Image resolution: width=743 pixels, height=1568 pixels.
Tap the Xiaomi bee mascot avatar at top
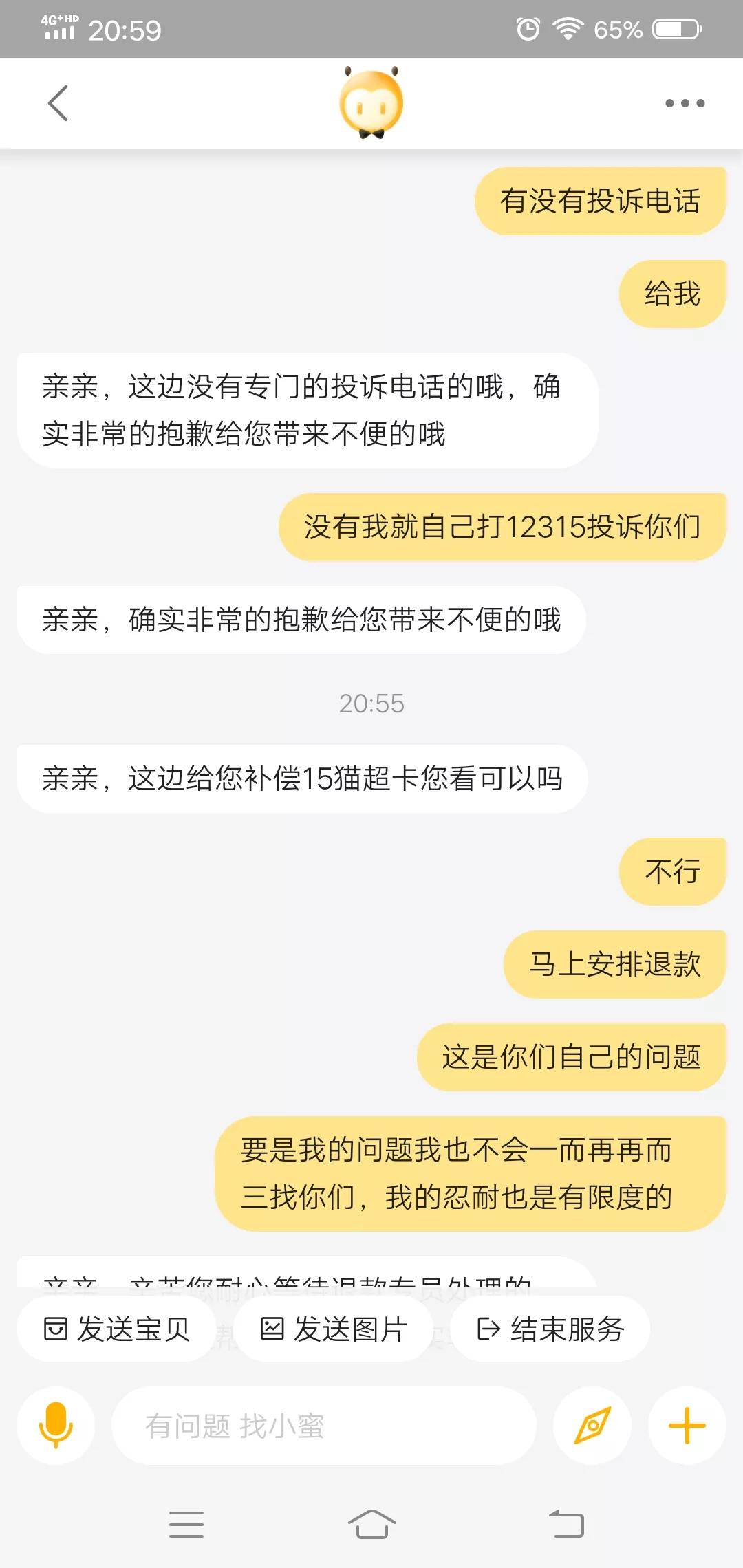[x=371, y=102]
